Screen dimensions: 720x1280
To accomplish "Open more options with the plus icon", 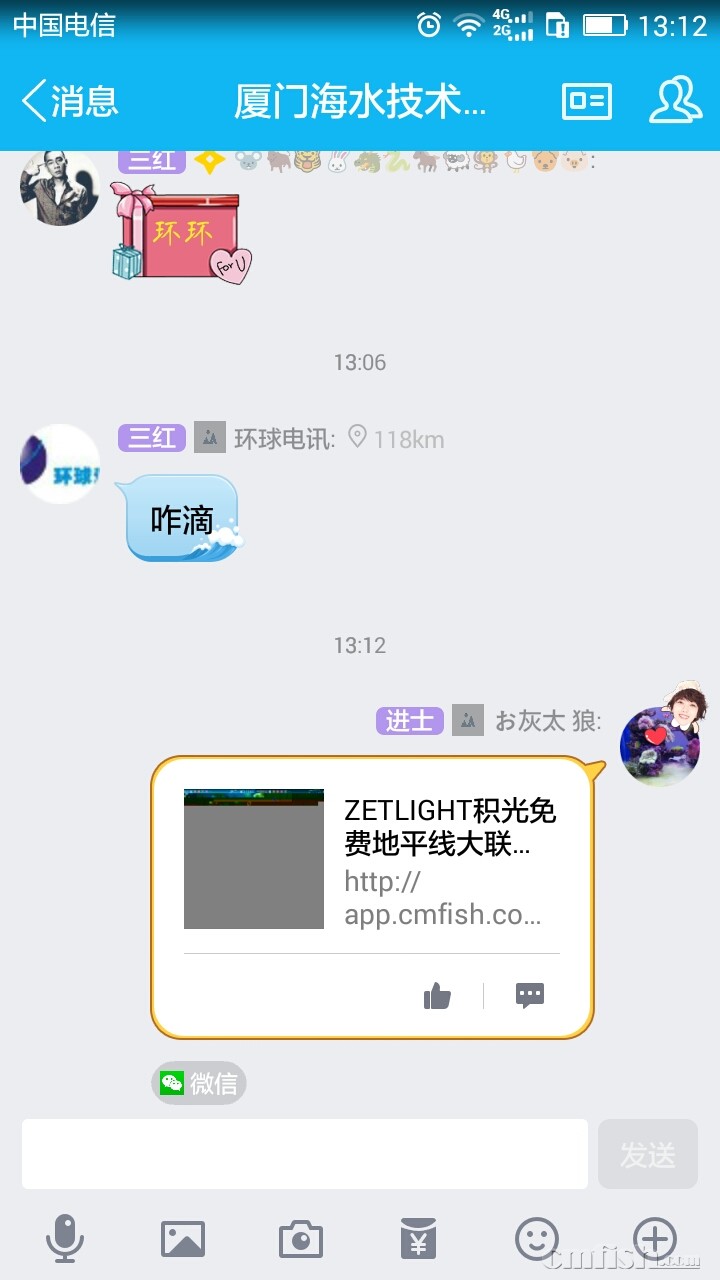I will tap(655, 1239).
